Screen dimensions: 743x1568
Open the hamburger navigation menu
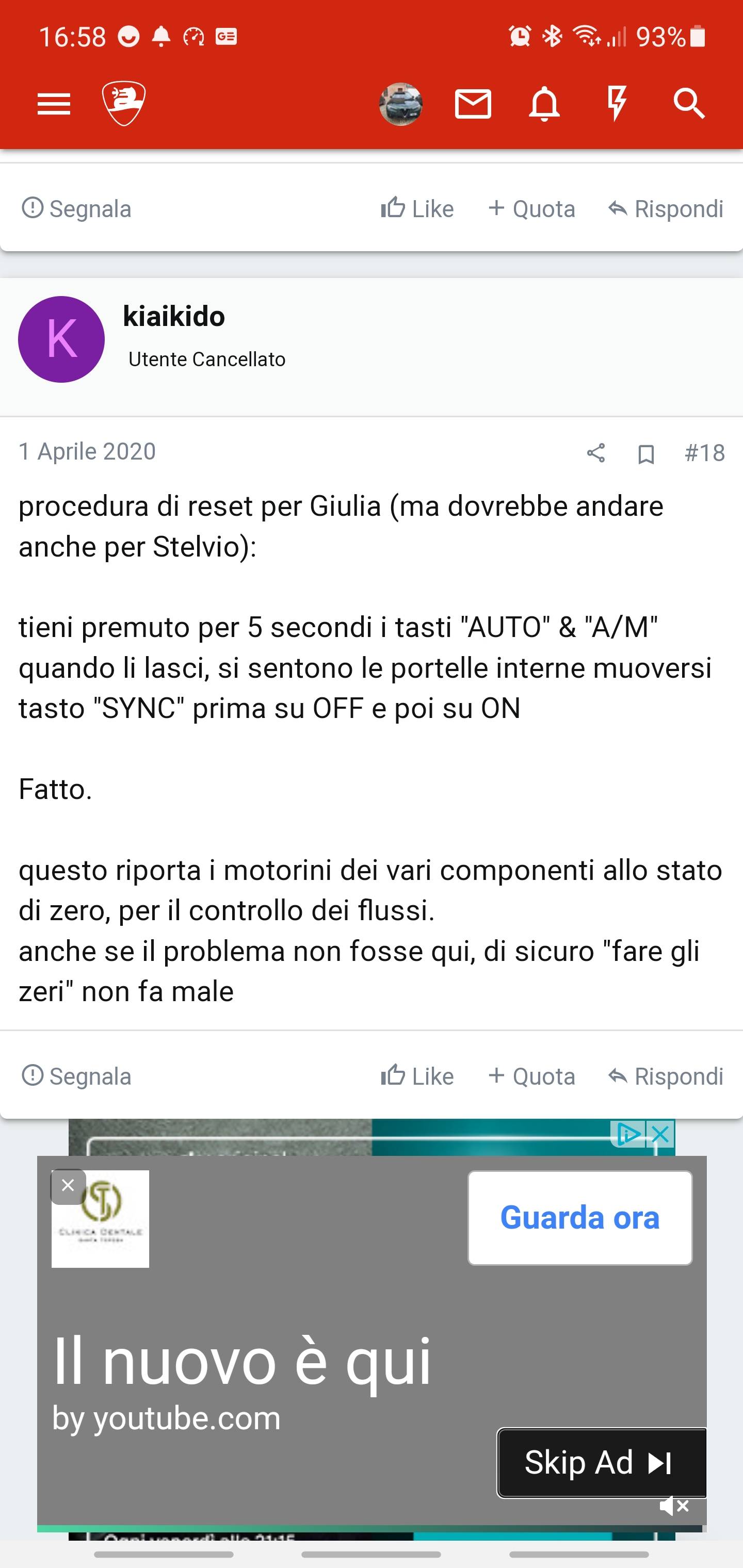click(54, 104)
